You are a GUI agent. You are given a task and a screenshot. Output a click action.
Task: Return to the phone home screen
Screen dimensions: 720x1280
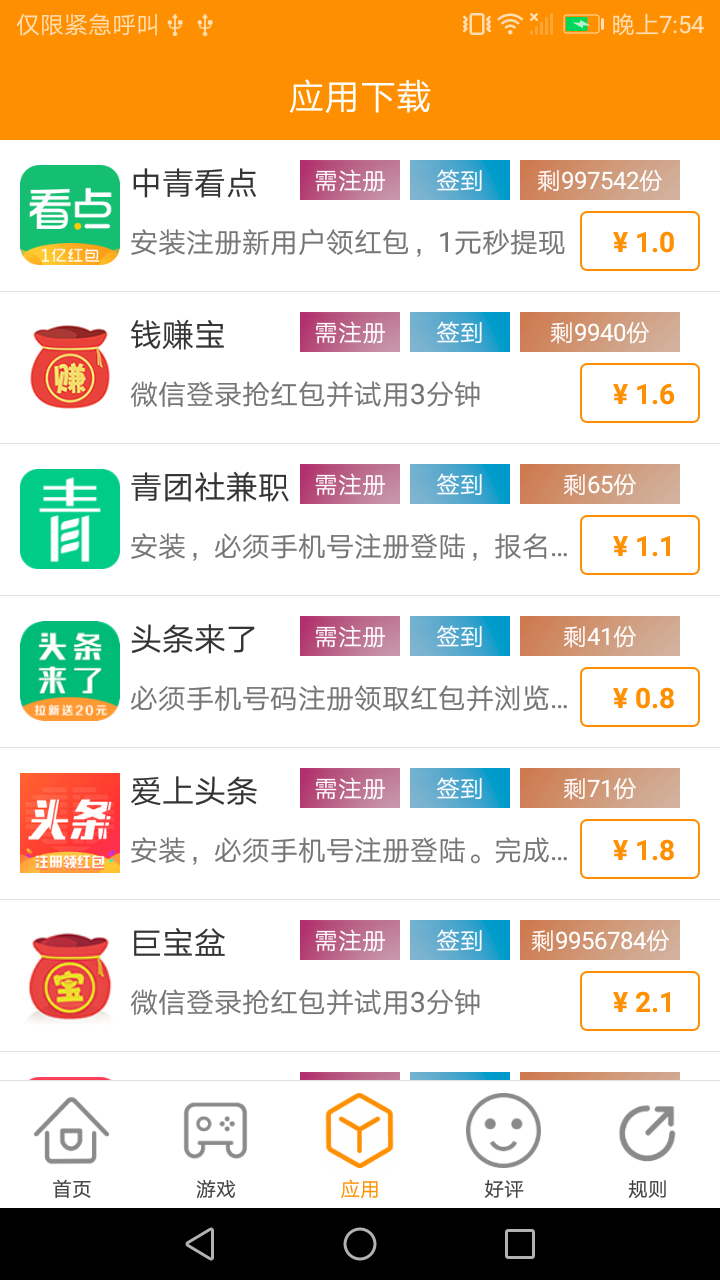tap(360, 1244)
